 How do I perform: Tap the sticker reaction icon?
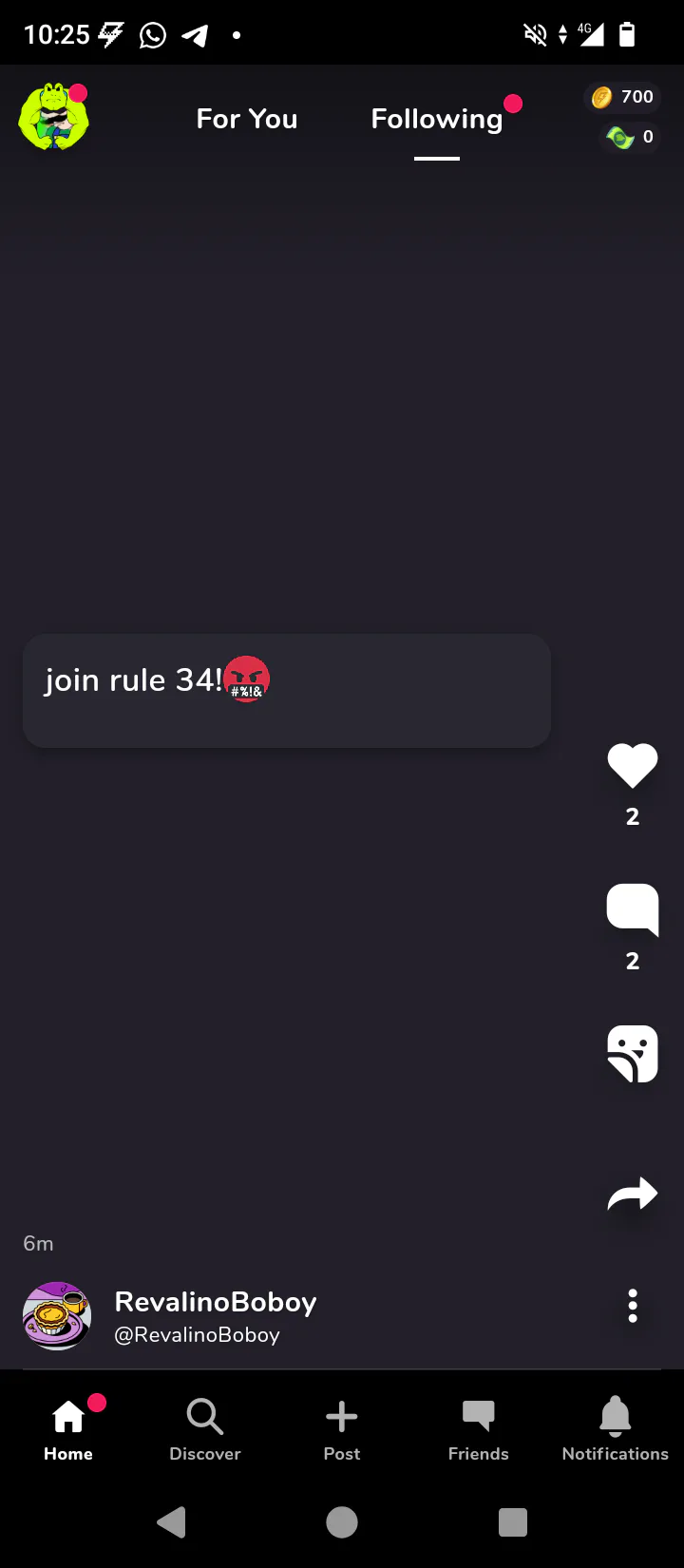pos(632,1053)
